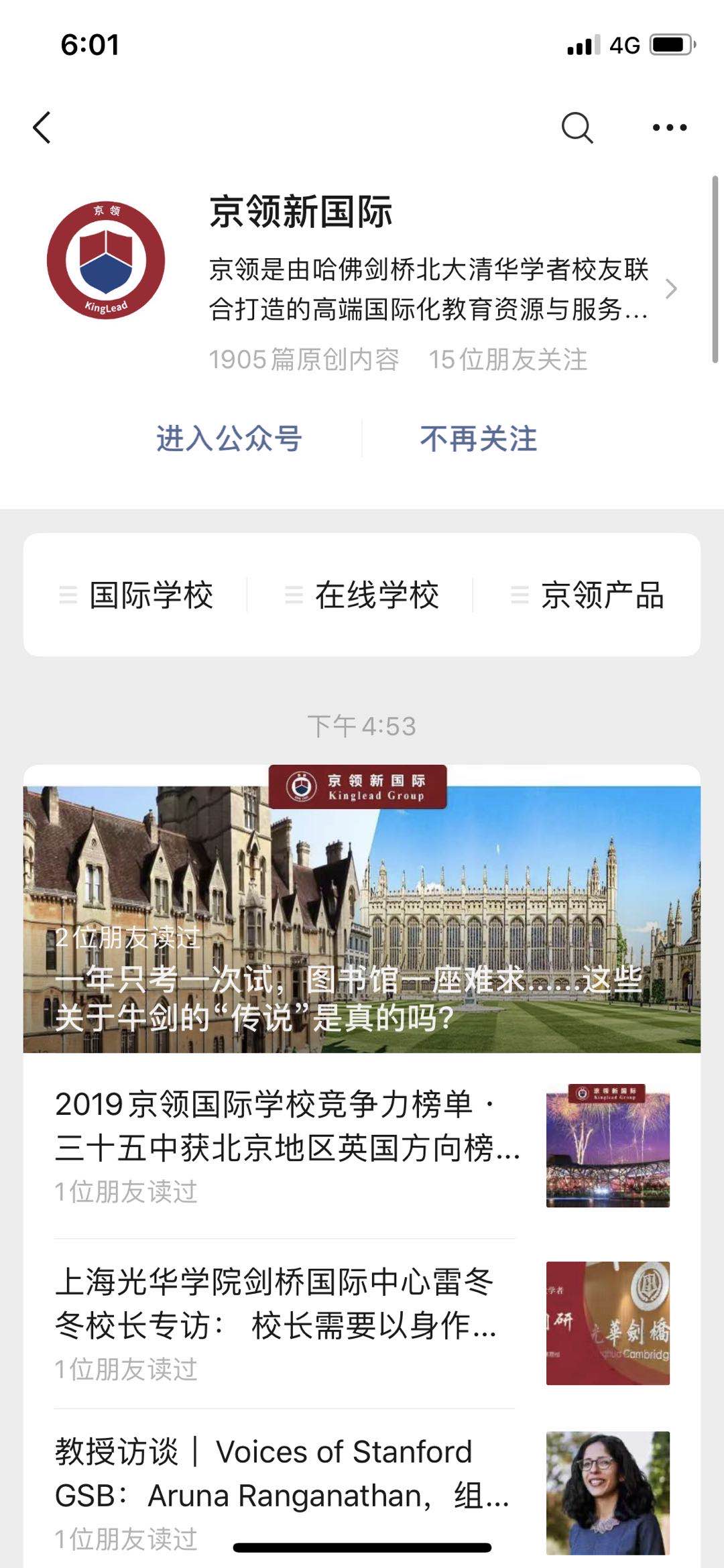Tap the back arrow to return
This screenshot has width=724, height=1568.
[x=42, y=127]
